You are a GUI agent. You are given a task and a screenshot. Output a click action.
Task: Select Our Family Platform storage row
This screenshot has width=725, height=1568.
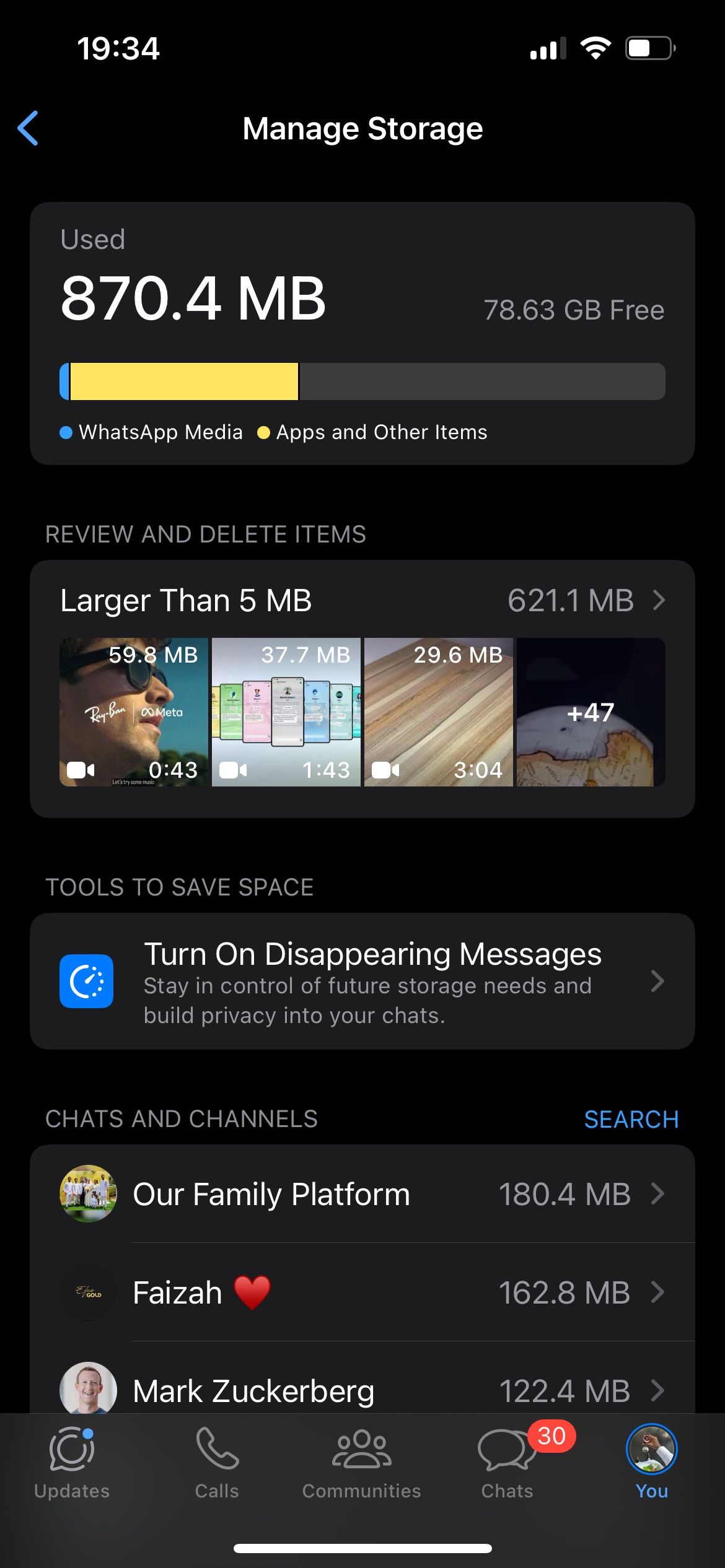362,1194
